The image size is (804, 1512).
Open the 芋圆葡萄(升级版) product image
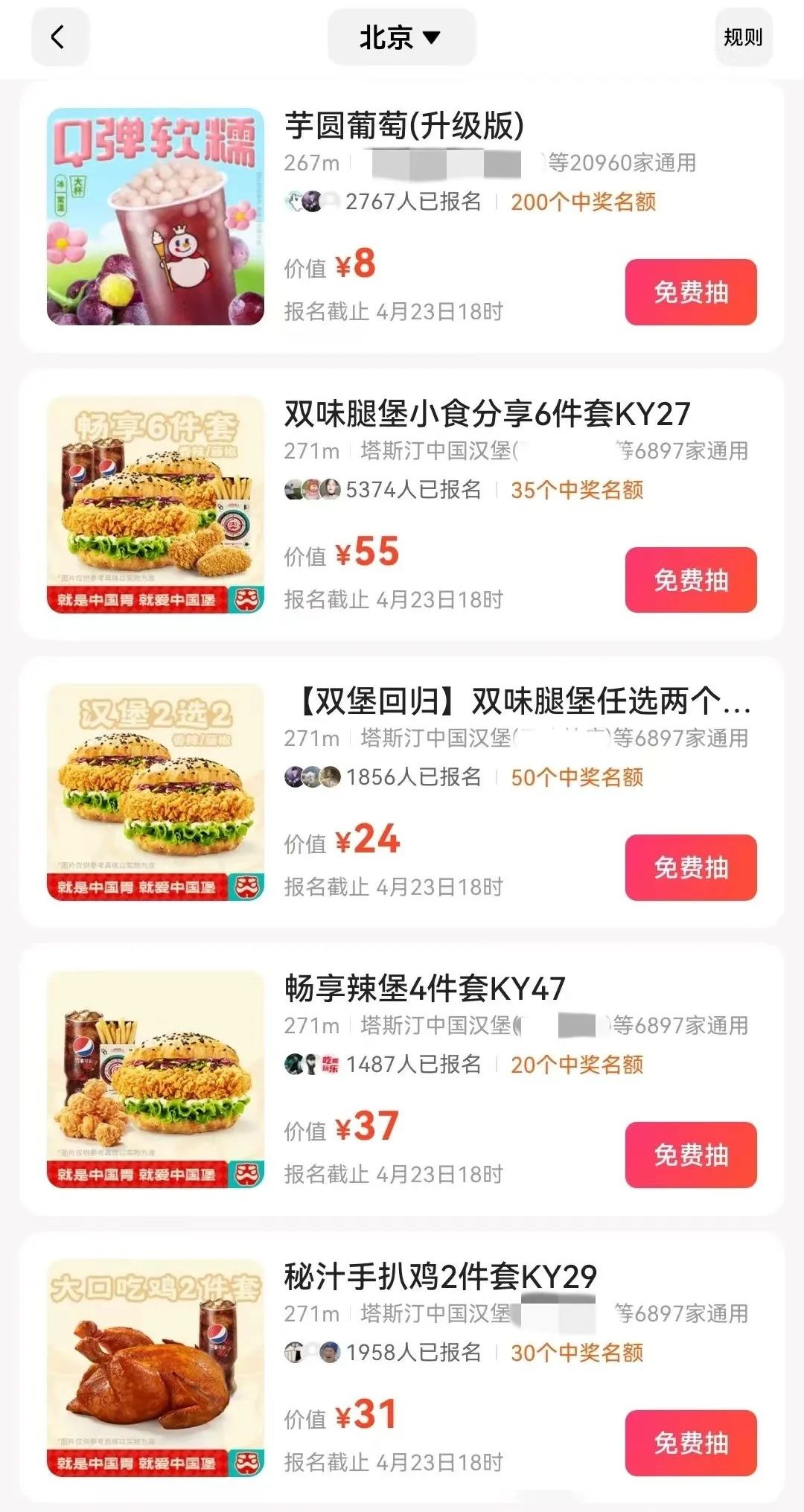point(156,217)
